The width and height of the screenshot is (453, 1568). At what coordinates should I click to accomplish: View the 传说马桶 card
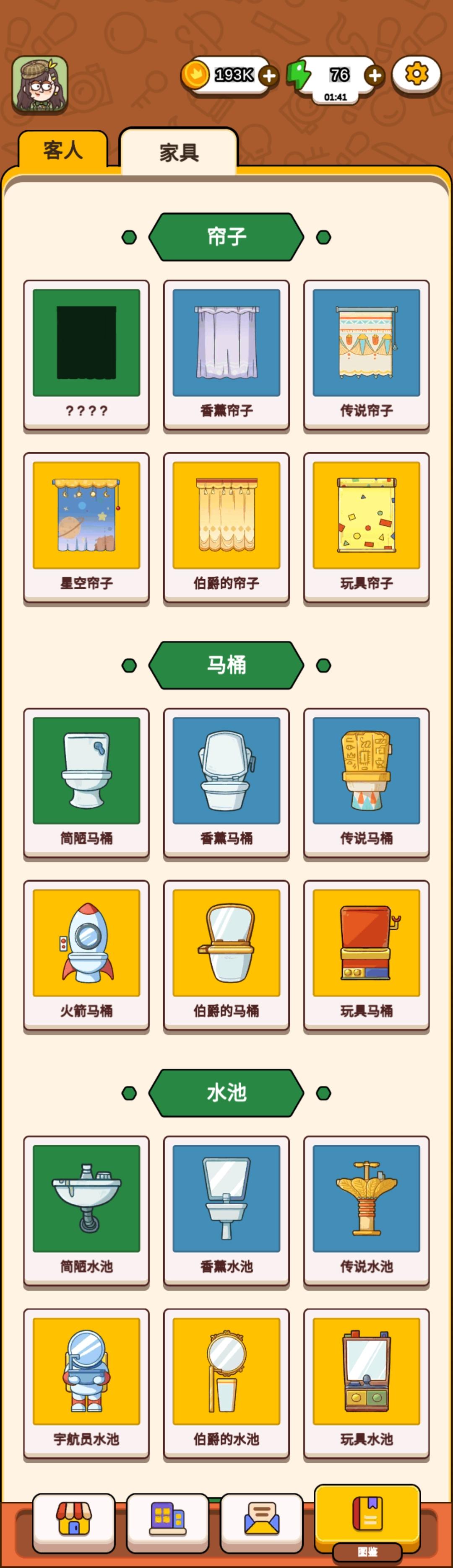(x=367, y=783)
